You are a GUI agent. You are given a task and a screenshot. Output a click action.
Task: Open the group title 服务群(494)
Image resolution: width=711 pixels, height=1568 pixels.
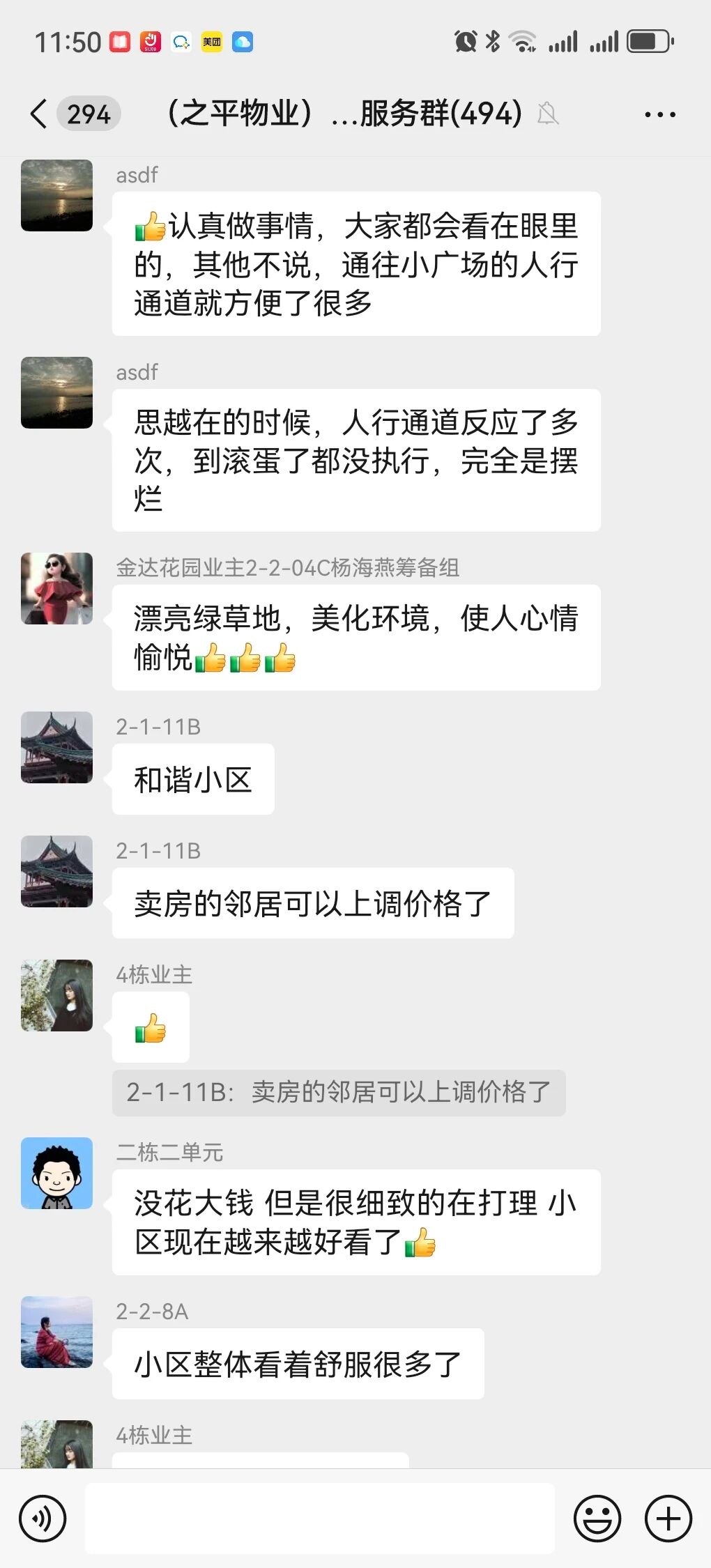pos(342,113)
